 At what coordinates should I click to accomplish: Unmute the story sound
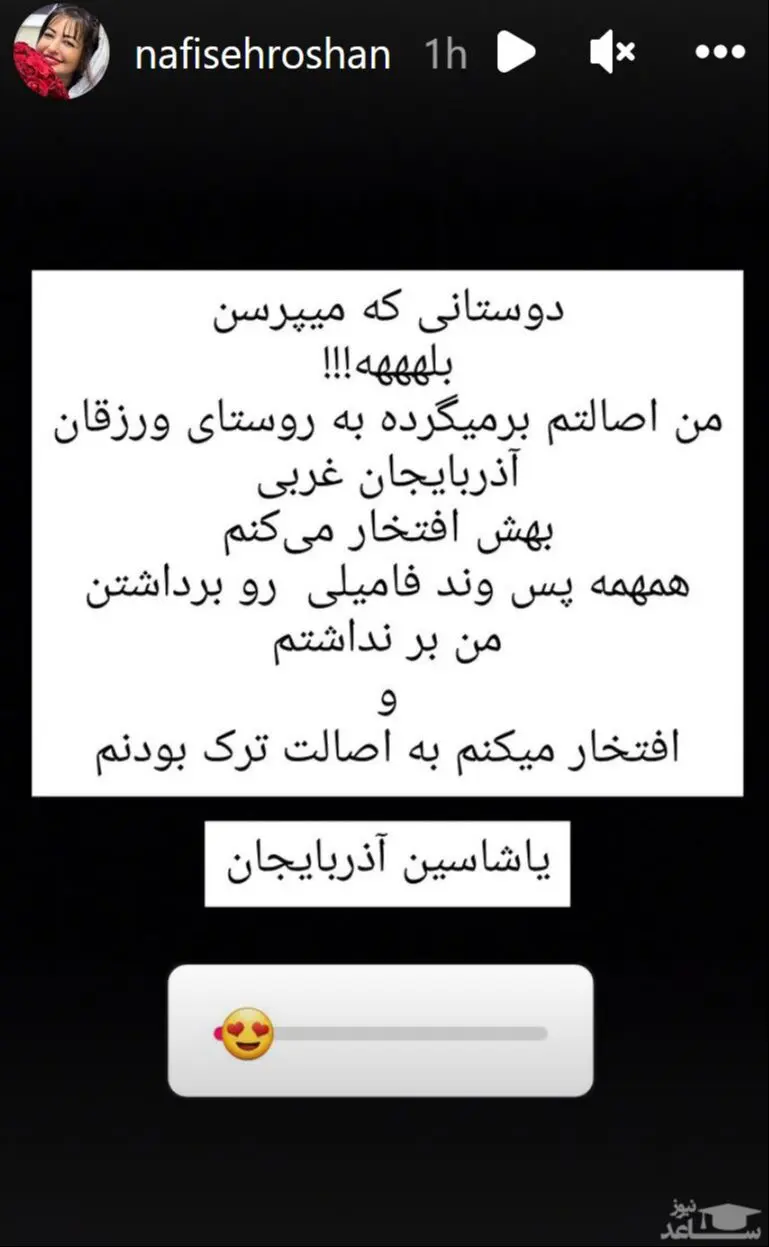(615, 54)
